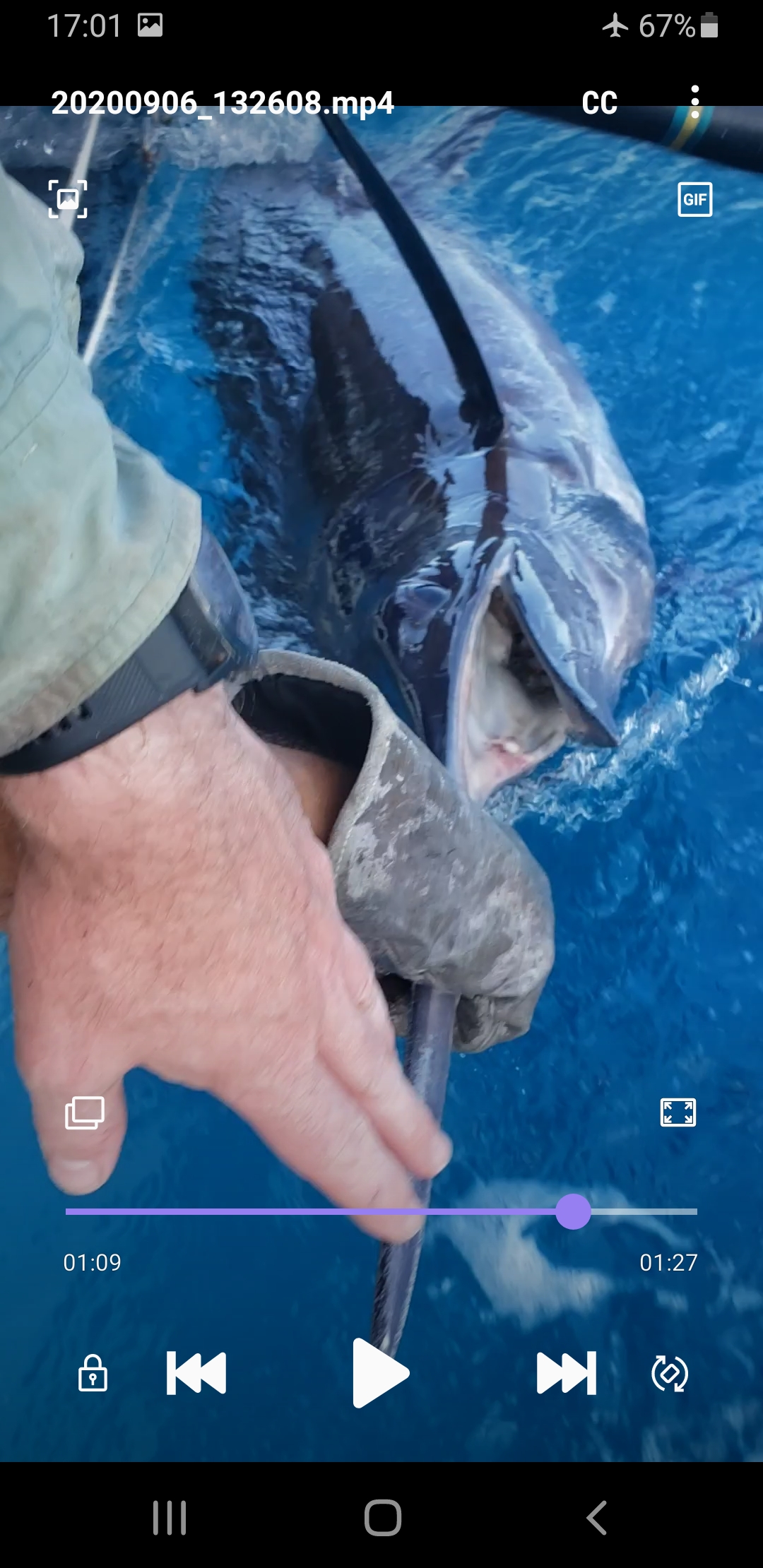Image resolution: width=763 pixels, height=1568 pixels.
Task: Rotate the screen orientation
Action: (x=670, y=1373)
